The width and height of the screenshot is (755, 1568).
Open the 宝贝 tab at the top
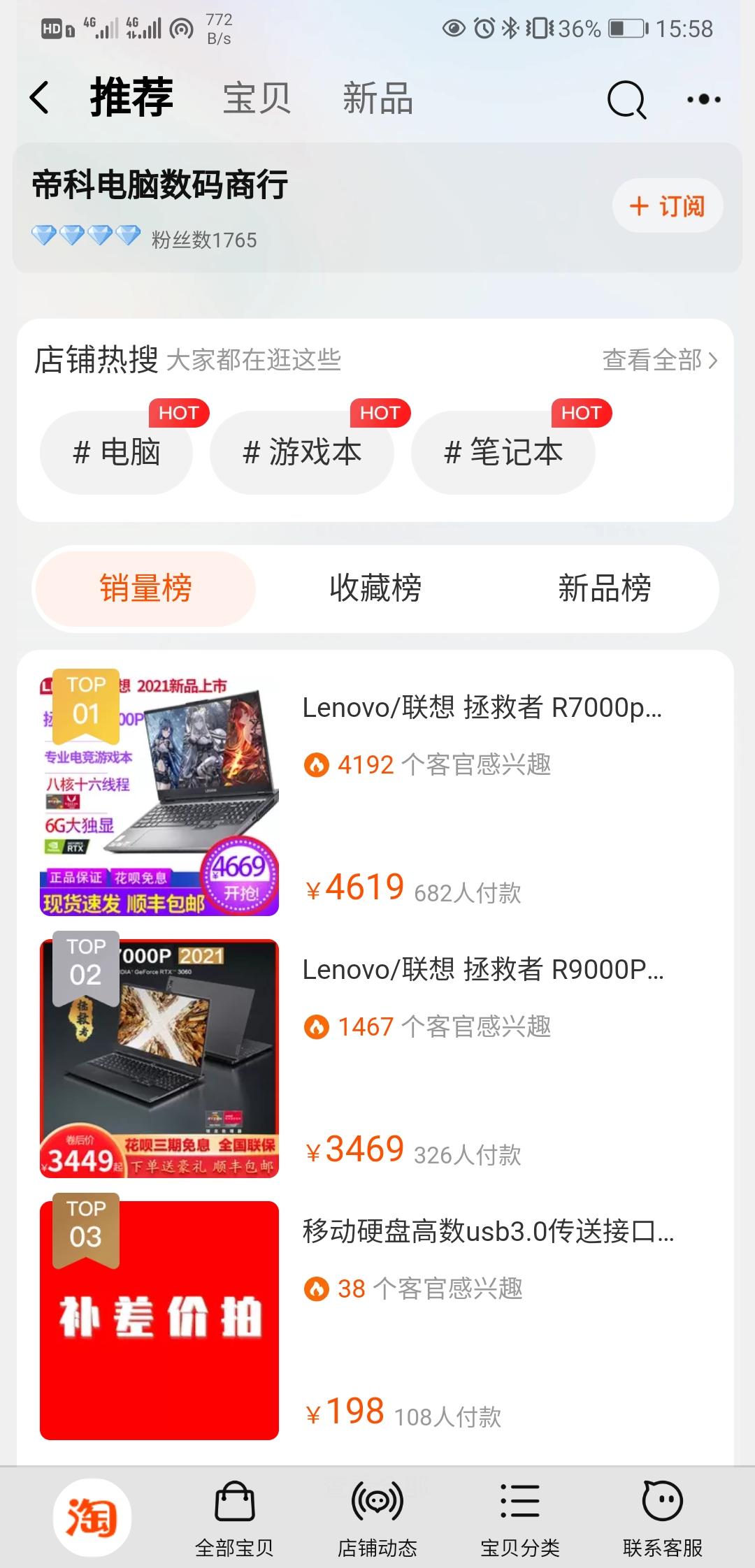click(256, 98)
